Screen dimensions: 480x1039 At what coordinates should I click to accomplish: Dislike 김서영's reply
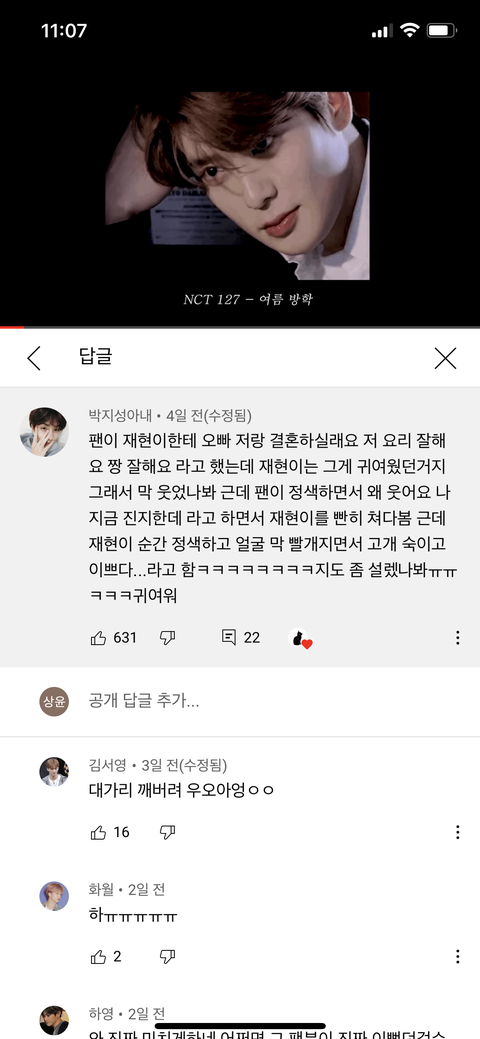168,832
